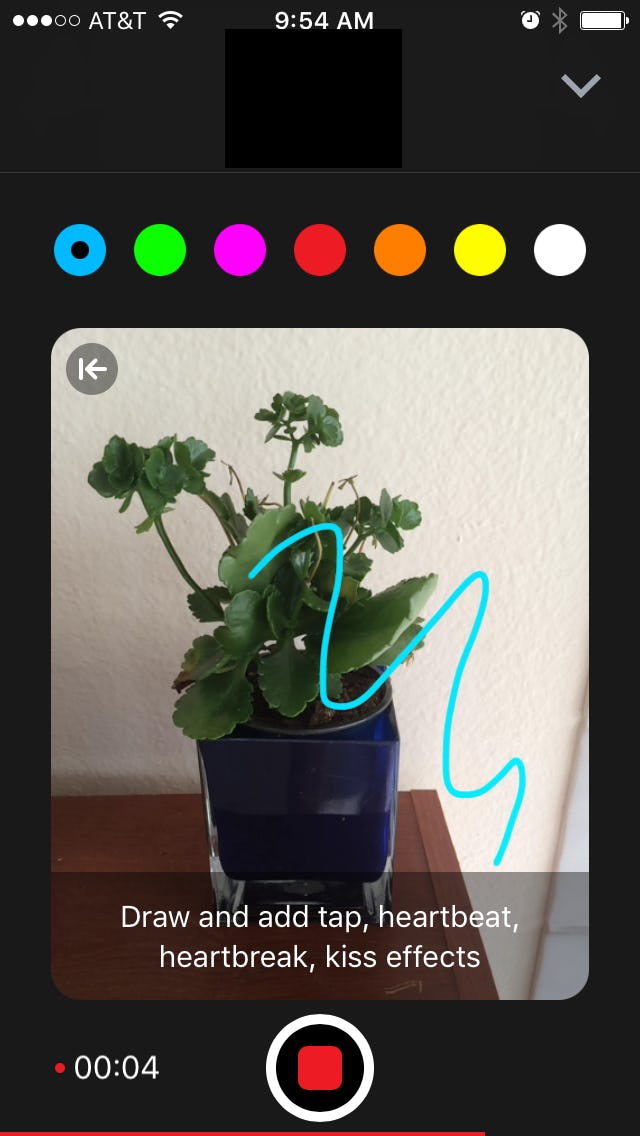Collapse the panel with the down chevron
Image resolution: width=640 pixels, height=1136 pixels.
tap(580, 86)
